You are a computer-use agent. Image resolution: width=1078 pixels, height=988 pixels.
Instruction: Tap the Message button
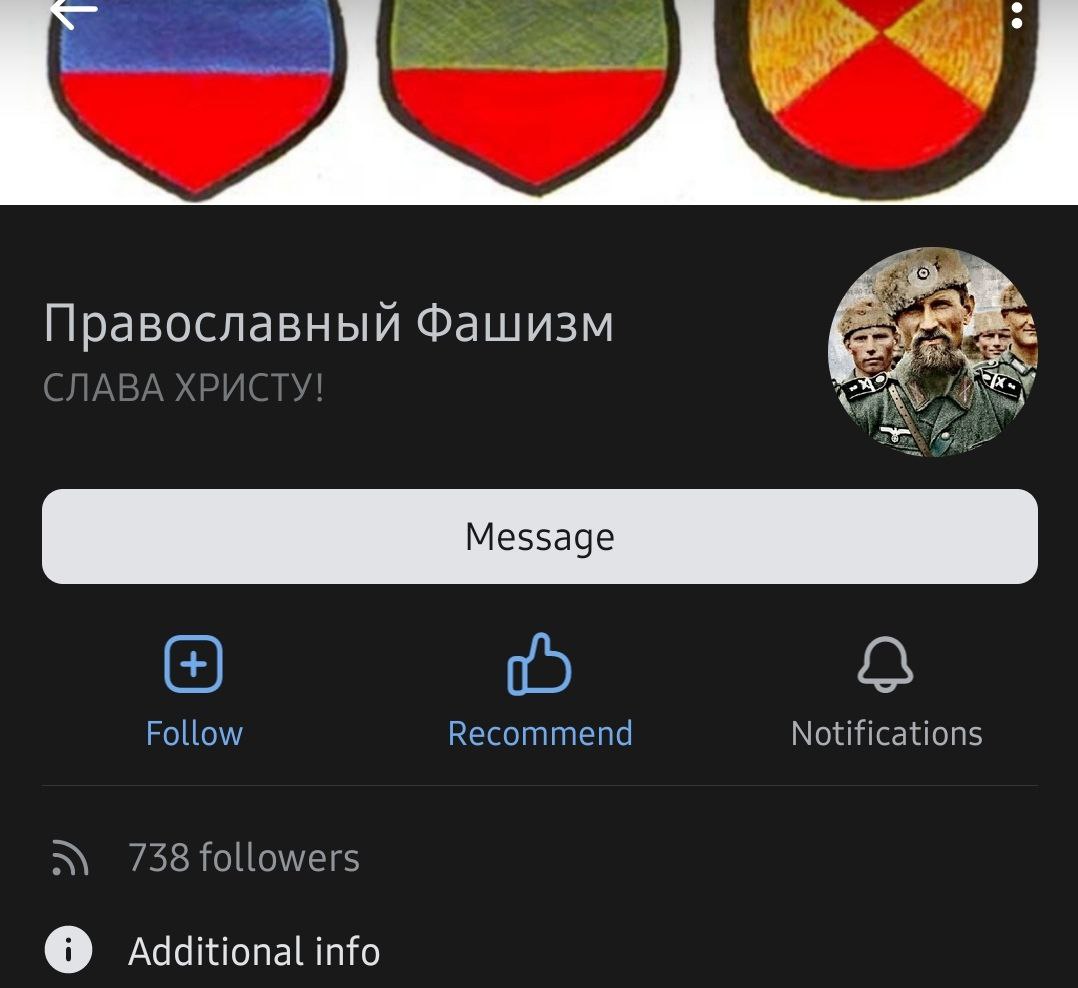click(x=539, y=537)
